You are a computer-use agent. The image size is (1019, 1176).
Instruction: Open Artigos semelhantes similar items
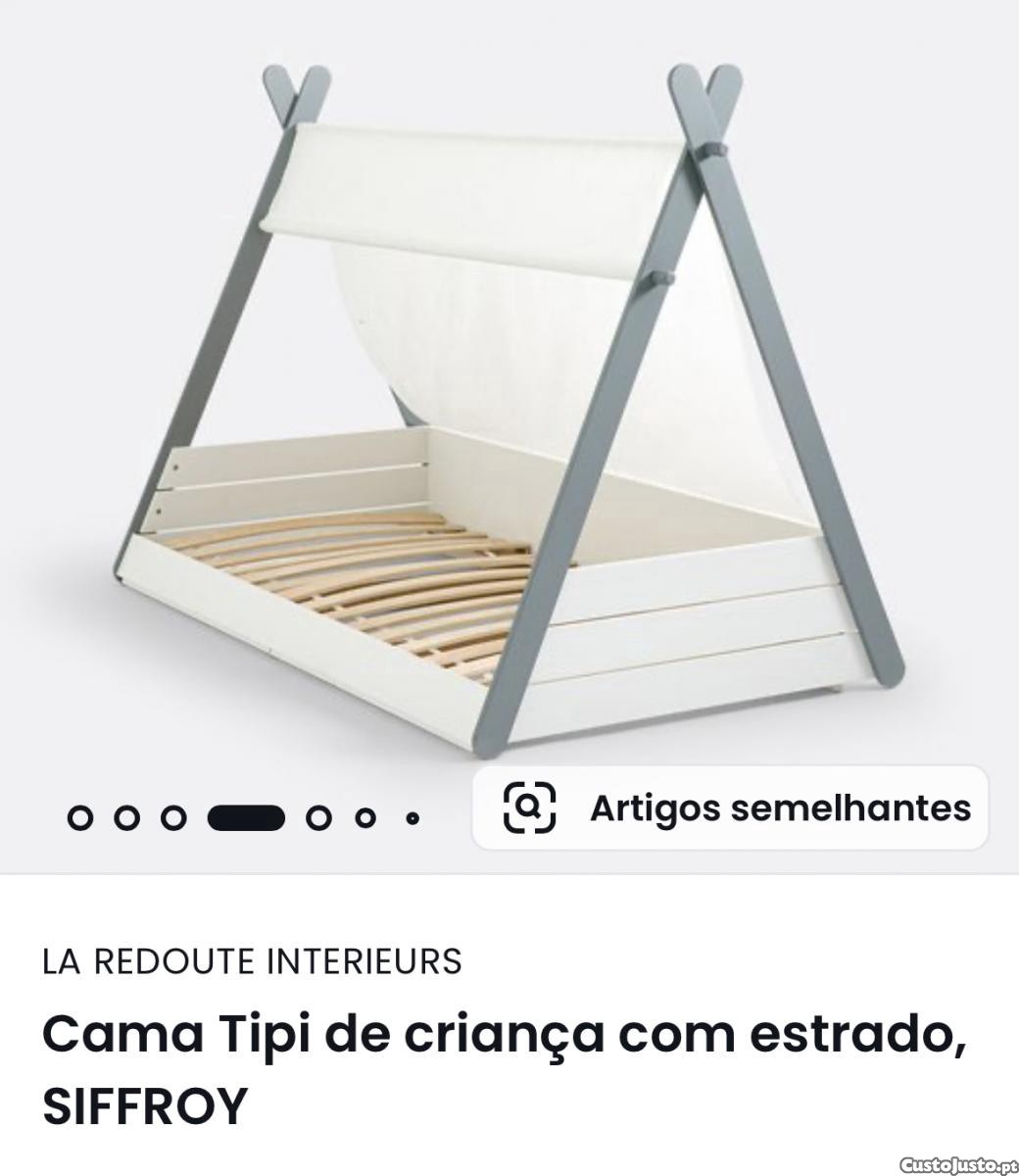tap(730, 808)
